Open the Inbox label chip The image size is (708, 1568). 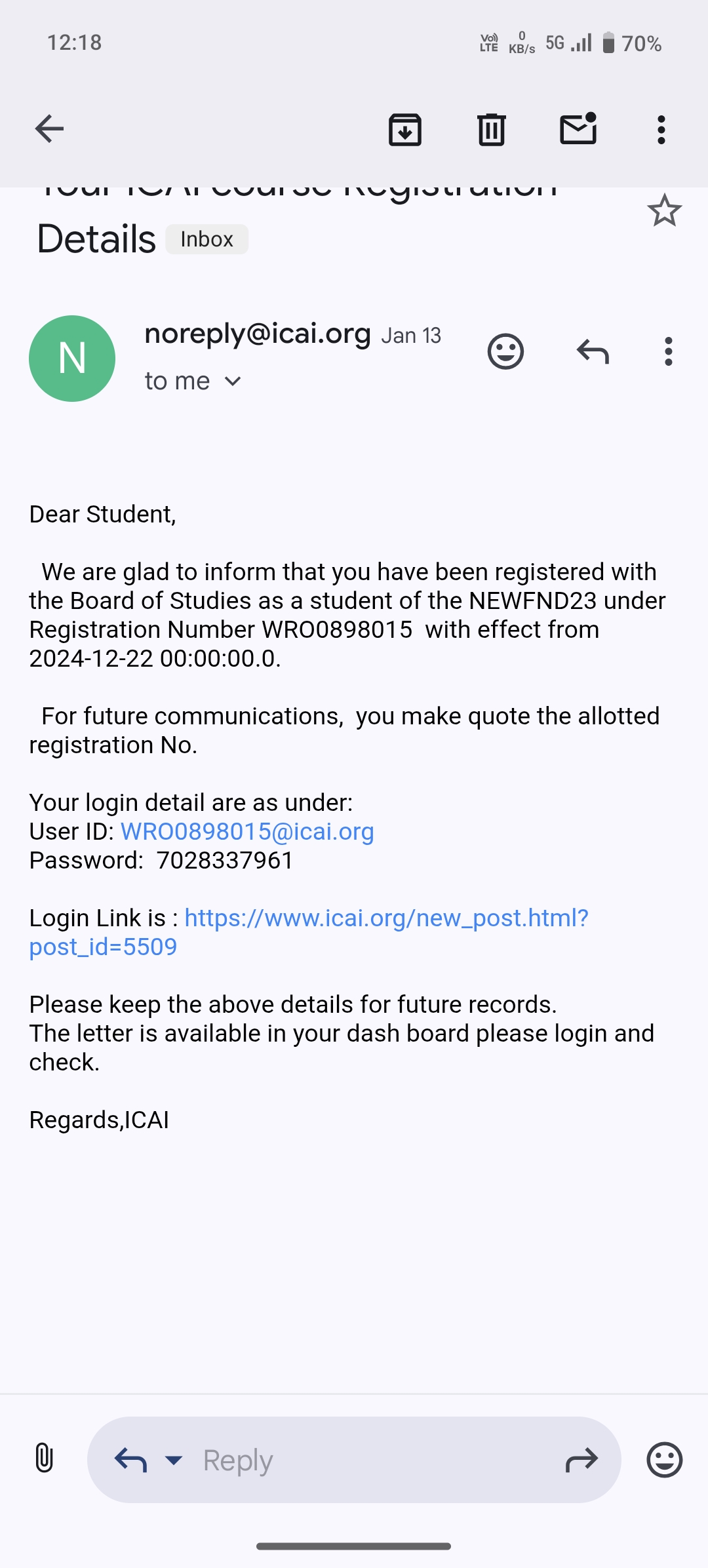click(x=206, y=239)
